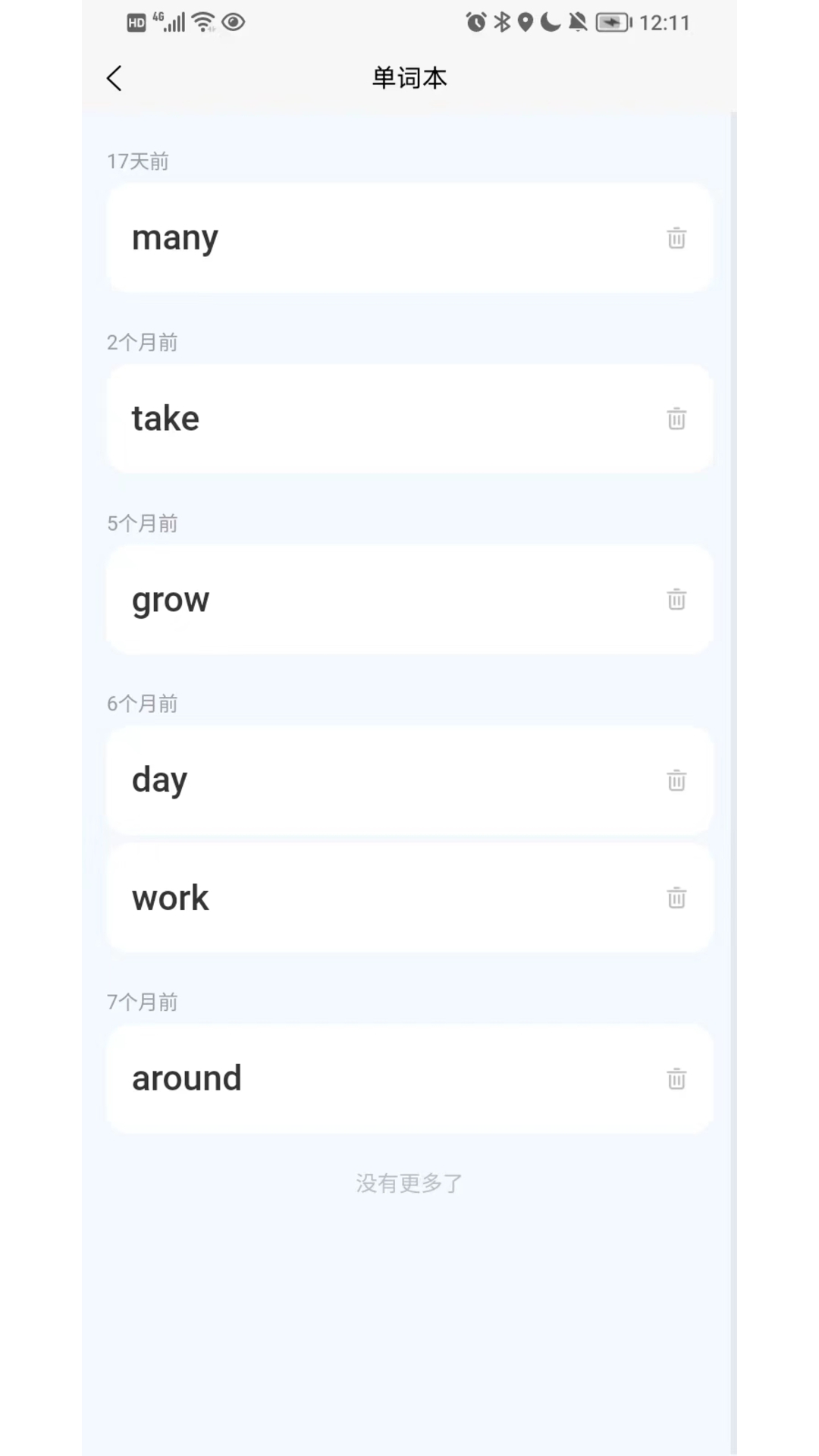819x1456 pixels.
Task: Delete the word "day" using trash icon
Action: click(x=676, y=780)
